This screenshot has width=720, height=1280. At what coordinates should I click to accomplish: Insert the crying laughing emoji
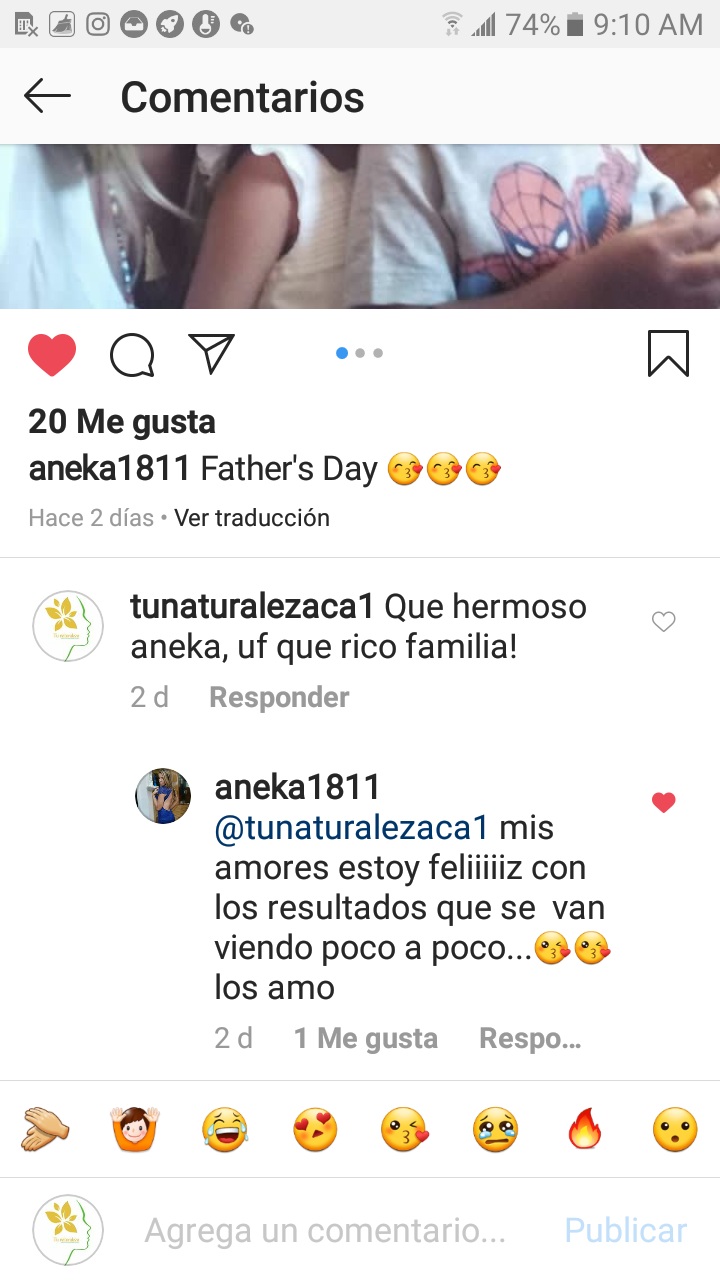[x=224, y=1130]
